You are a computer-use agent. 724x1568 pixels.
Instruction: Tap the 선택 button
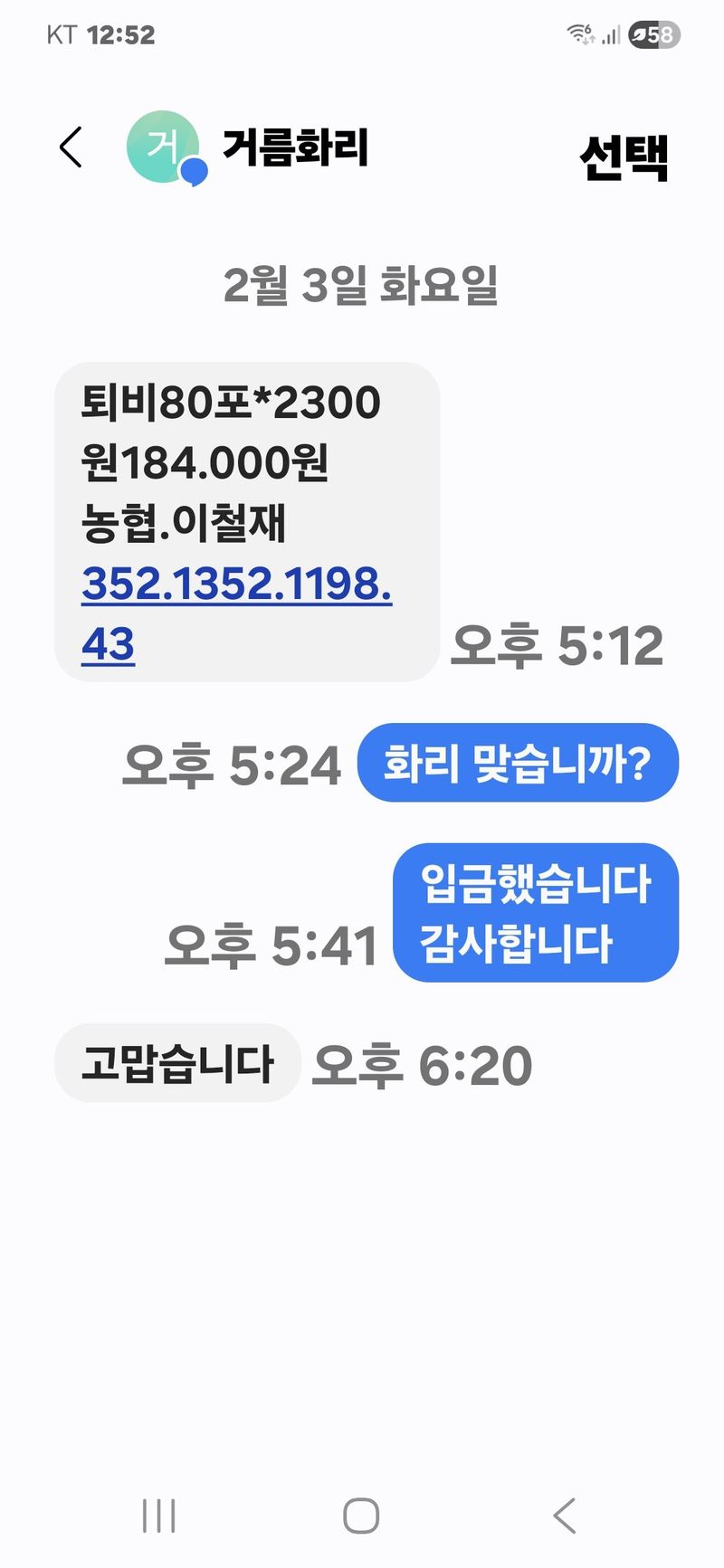click(x=624, y=157)
